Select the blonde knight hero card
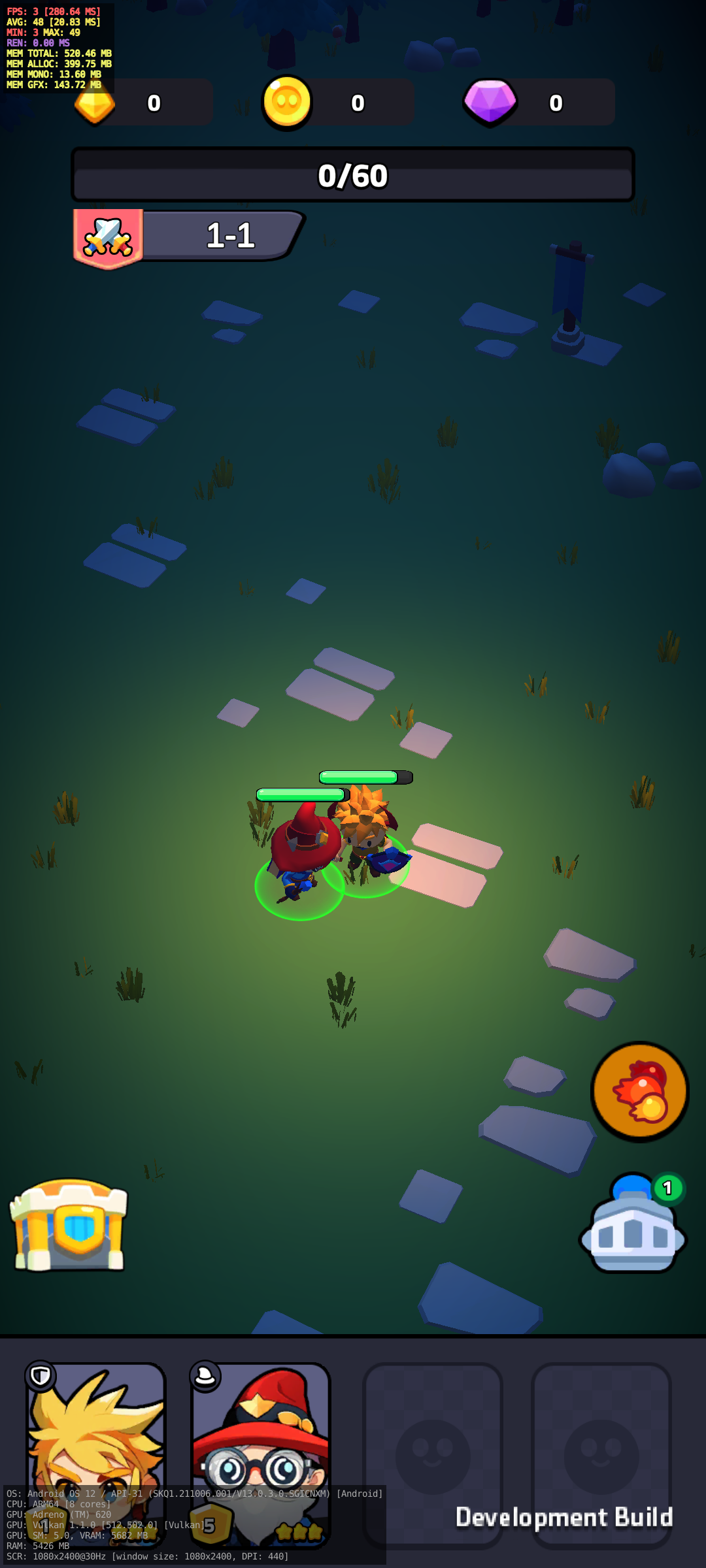706x1568 pixels. (96, 1455)
